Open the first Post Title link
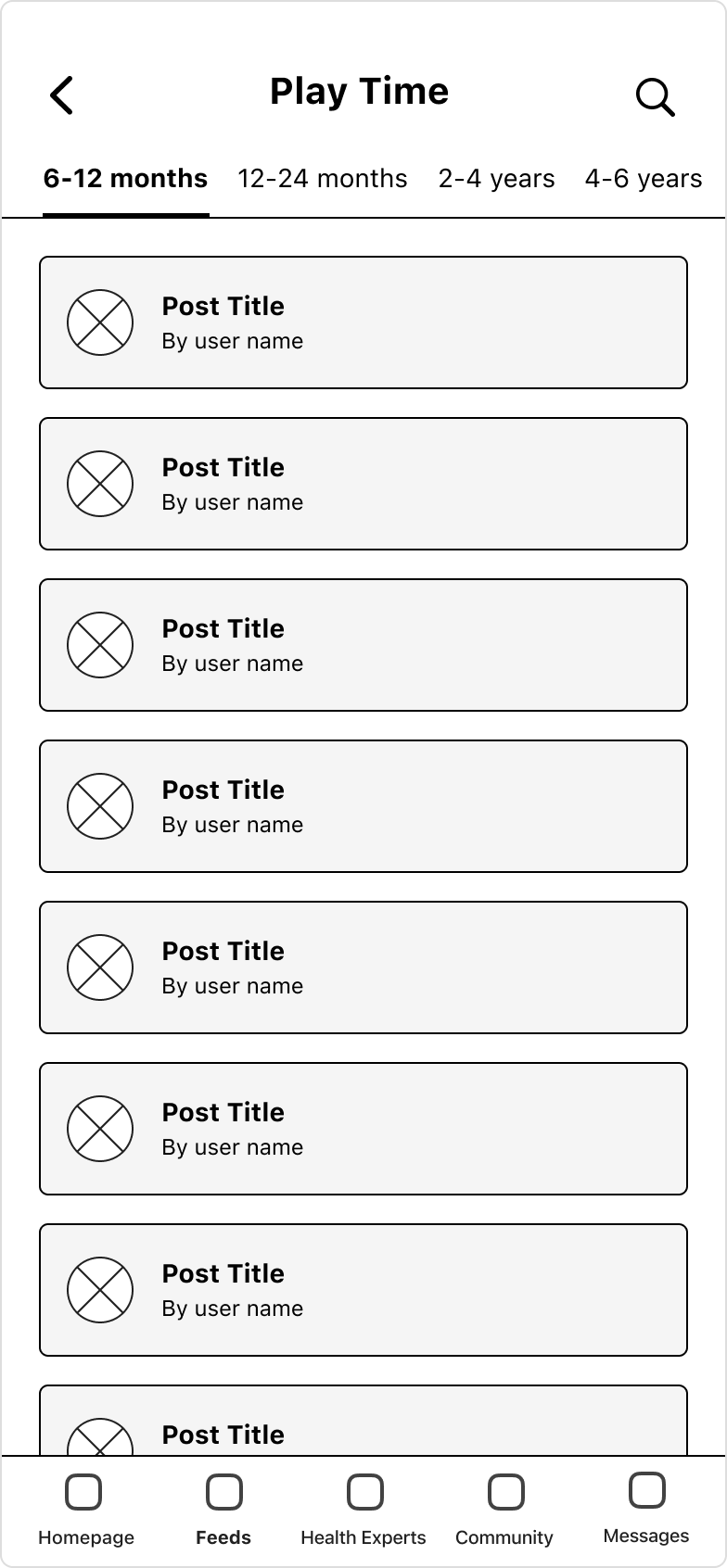727x1568 pixels. tap(223, 307)
